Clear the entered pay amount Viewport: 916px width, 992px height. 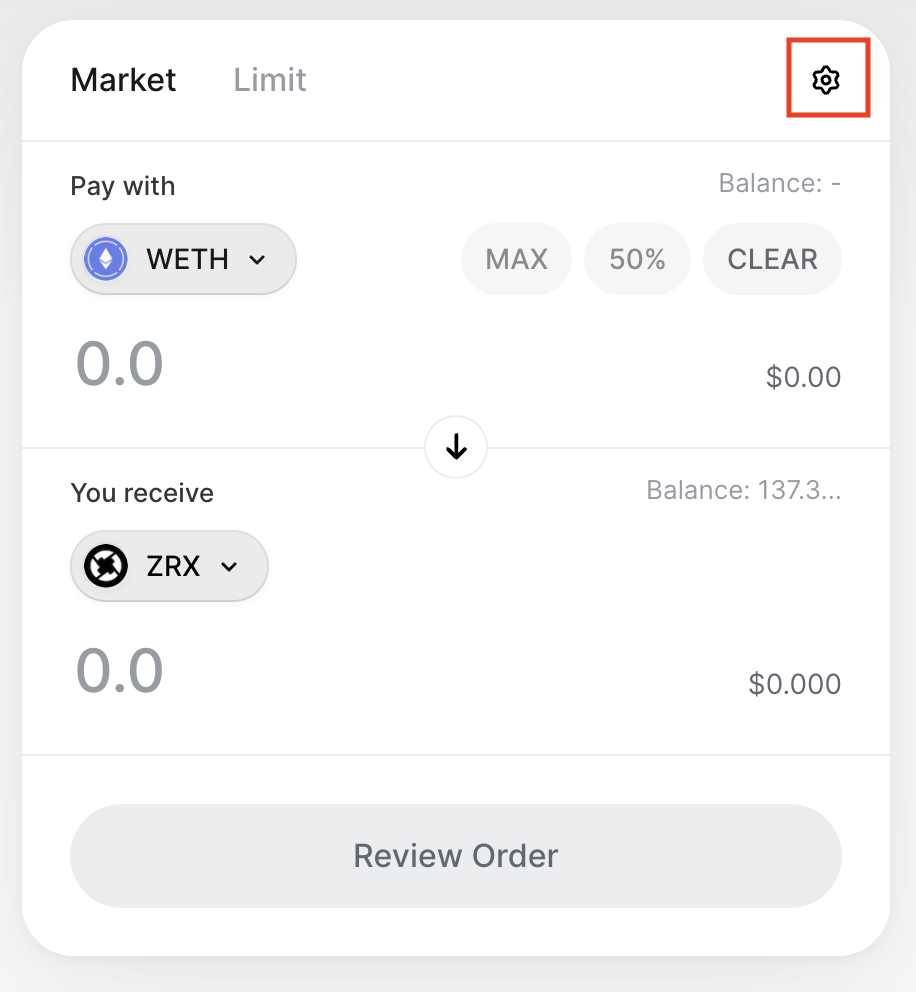pos(772,260)
